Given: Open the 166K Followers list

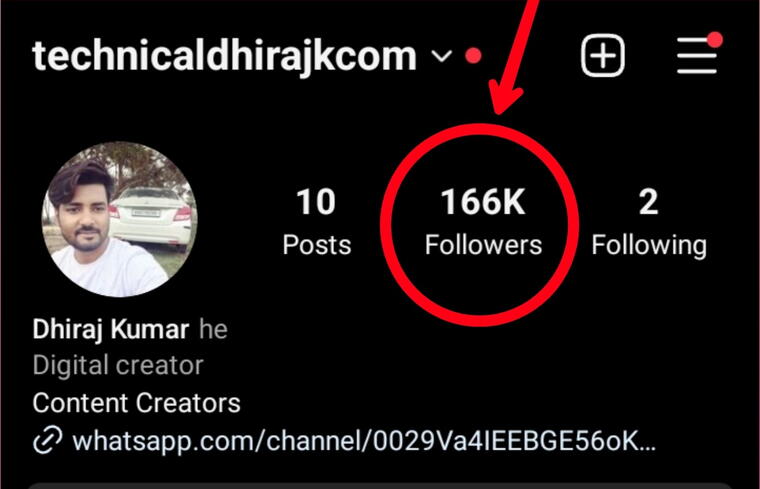Looking at the screenshot, I should [x=483, y=222].
